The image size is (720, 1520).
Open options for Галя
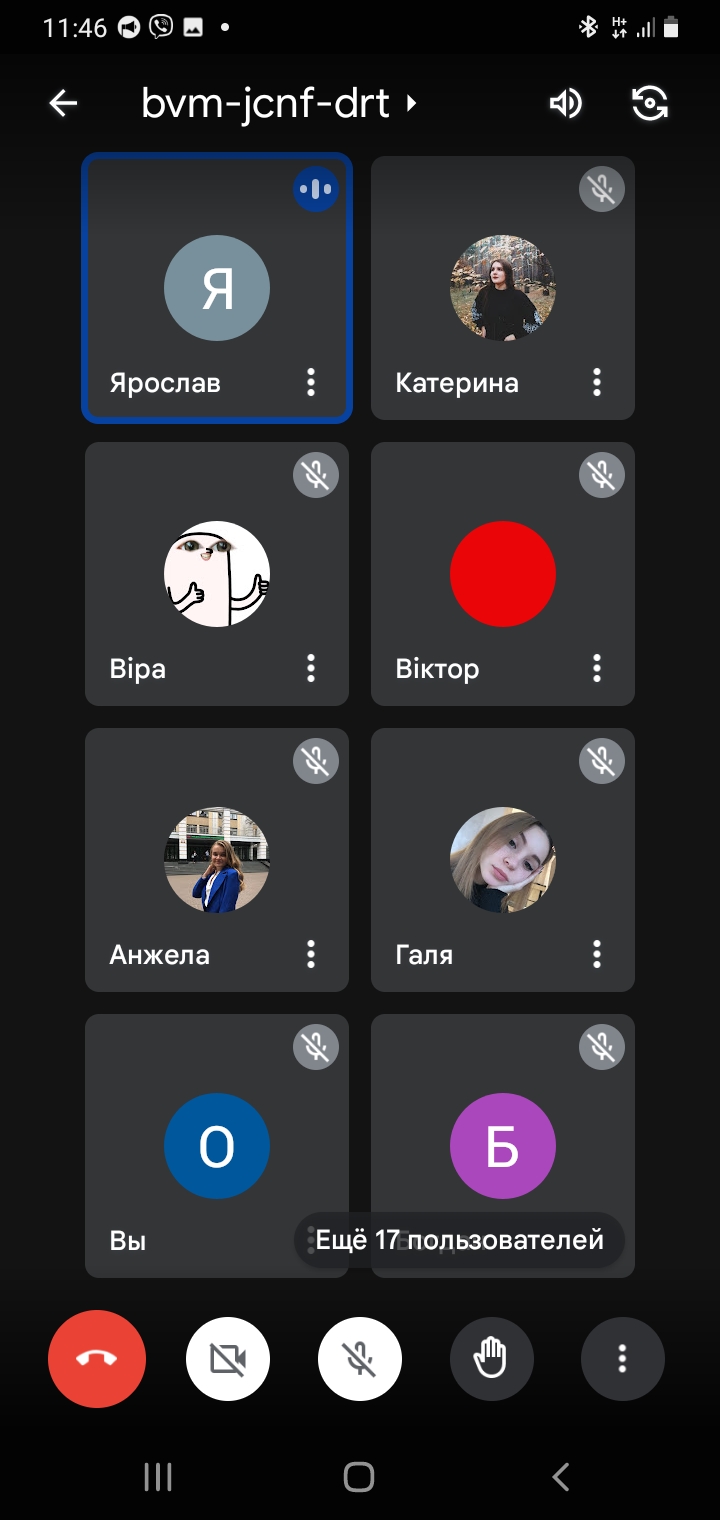[x=597, y=954]
